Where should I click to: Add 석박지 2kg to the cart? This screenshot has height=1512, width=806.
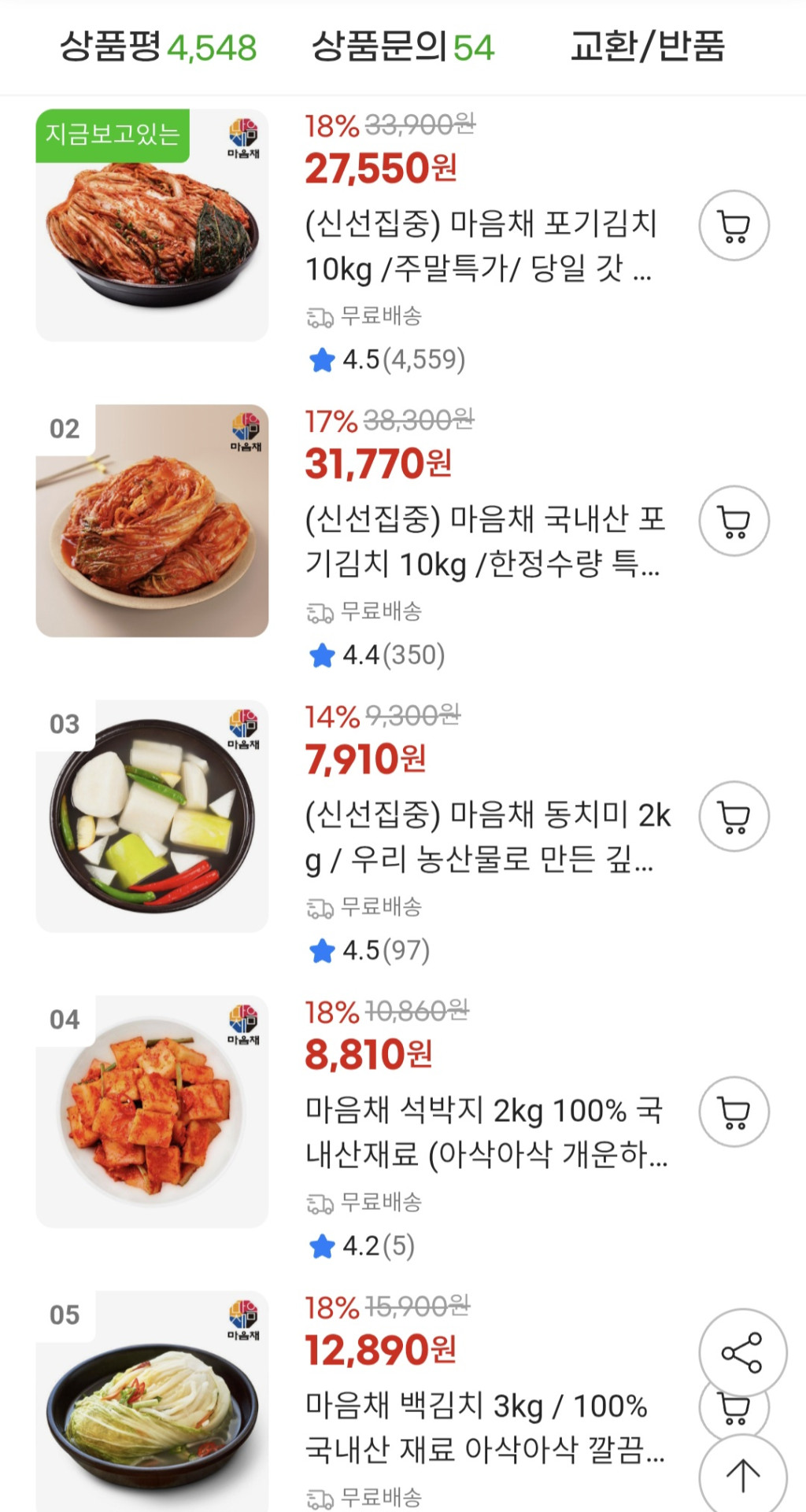point(734,1112)
